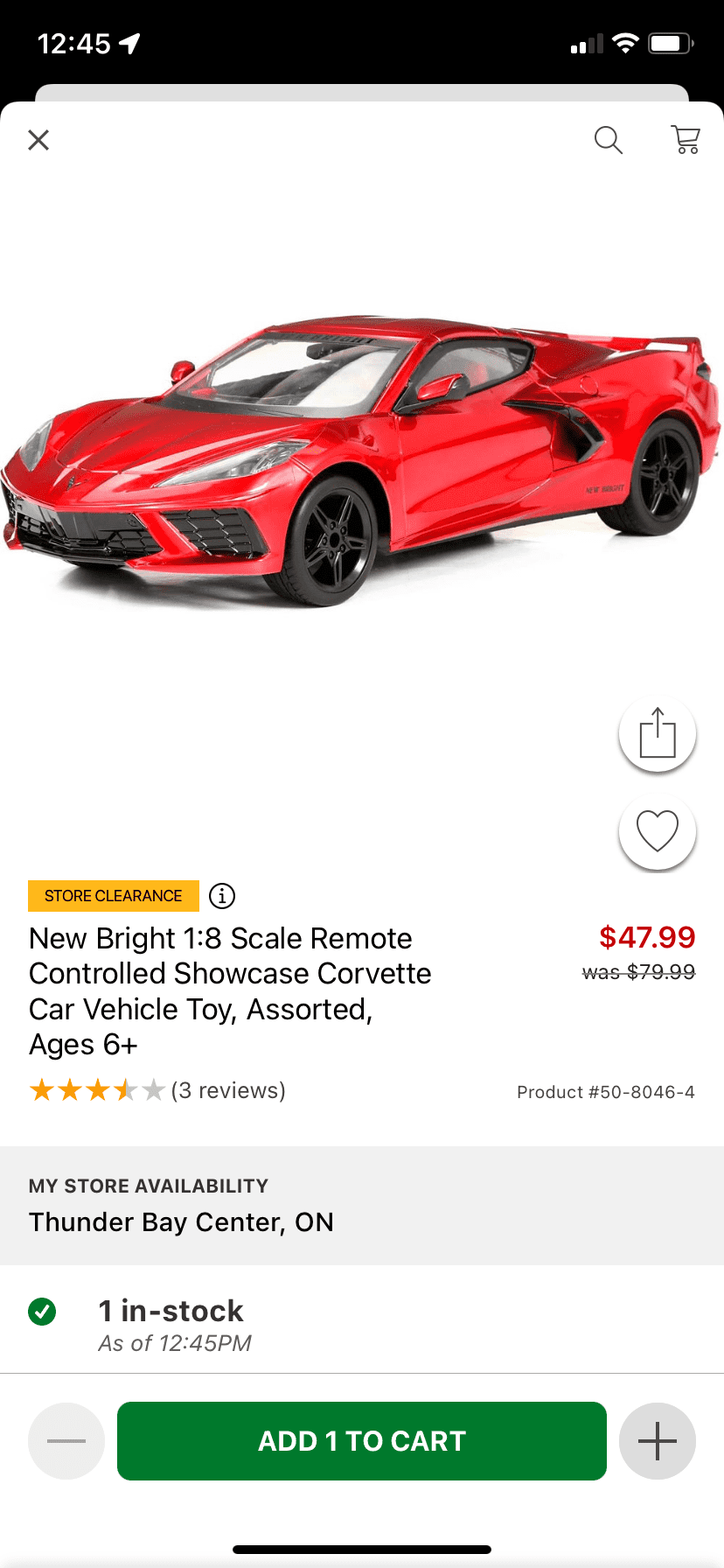Open the Wi-Fi status icon
This screenshot has height=1568, width=724.
625,40
